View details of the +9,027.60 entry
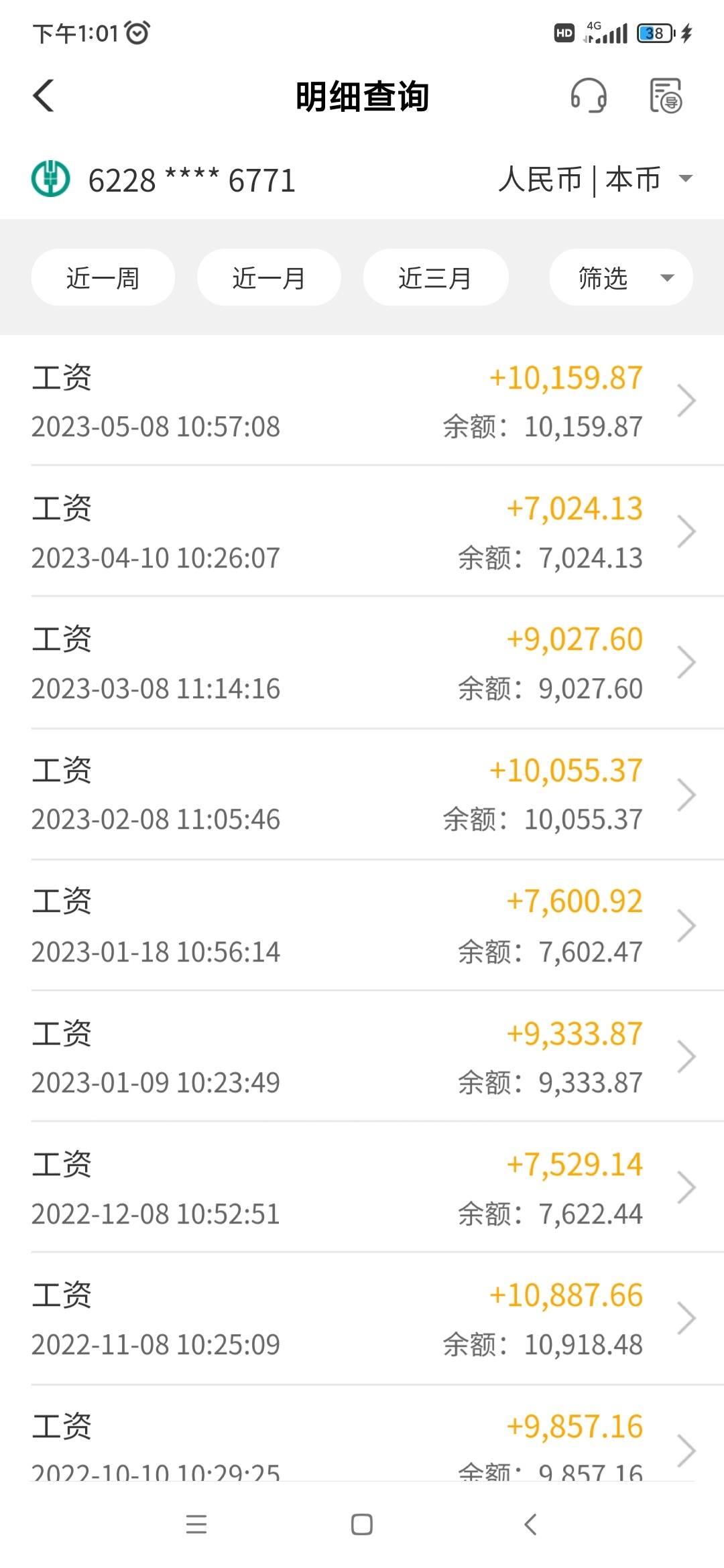The image size is (724, 1568). pyautogui.click(x=362, y=663)
